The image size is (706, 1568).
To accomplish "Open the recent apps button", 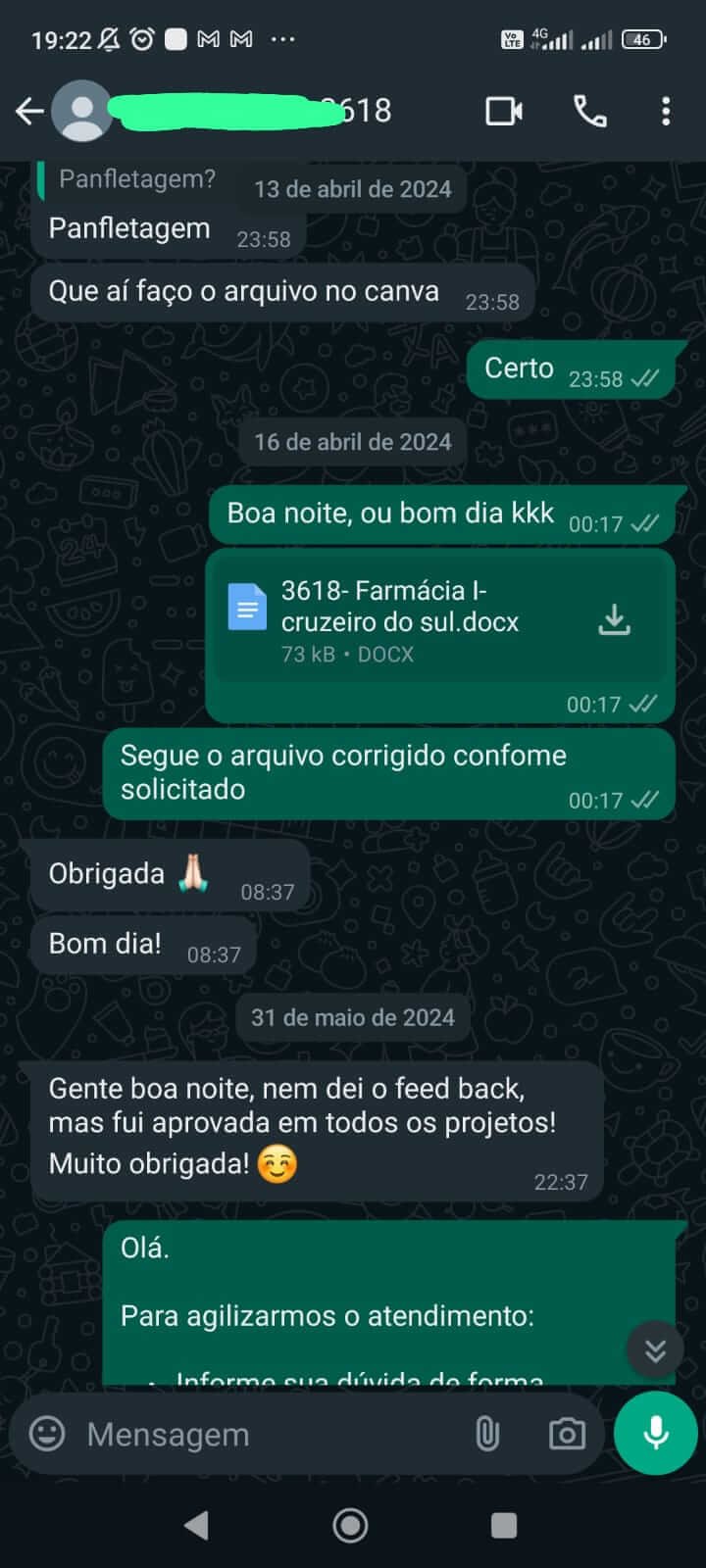I will coord(504,1525).
